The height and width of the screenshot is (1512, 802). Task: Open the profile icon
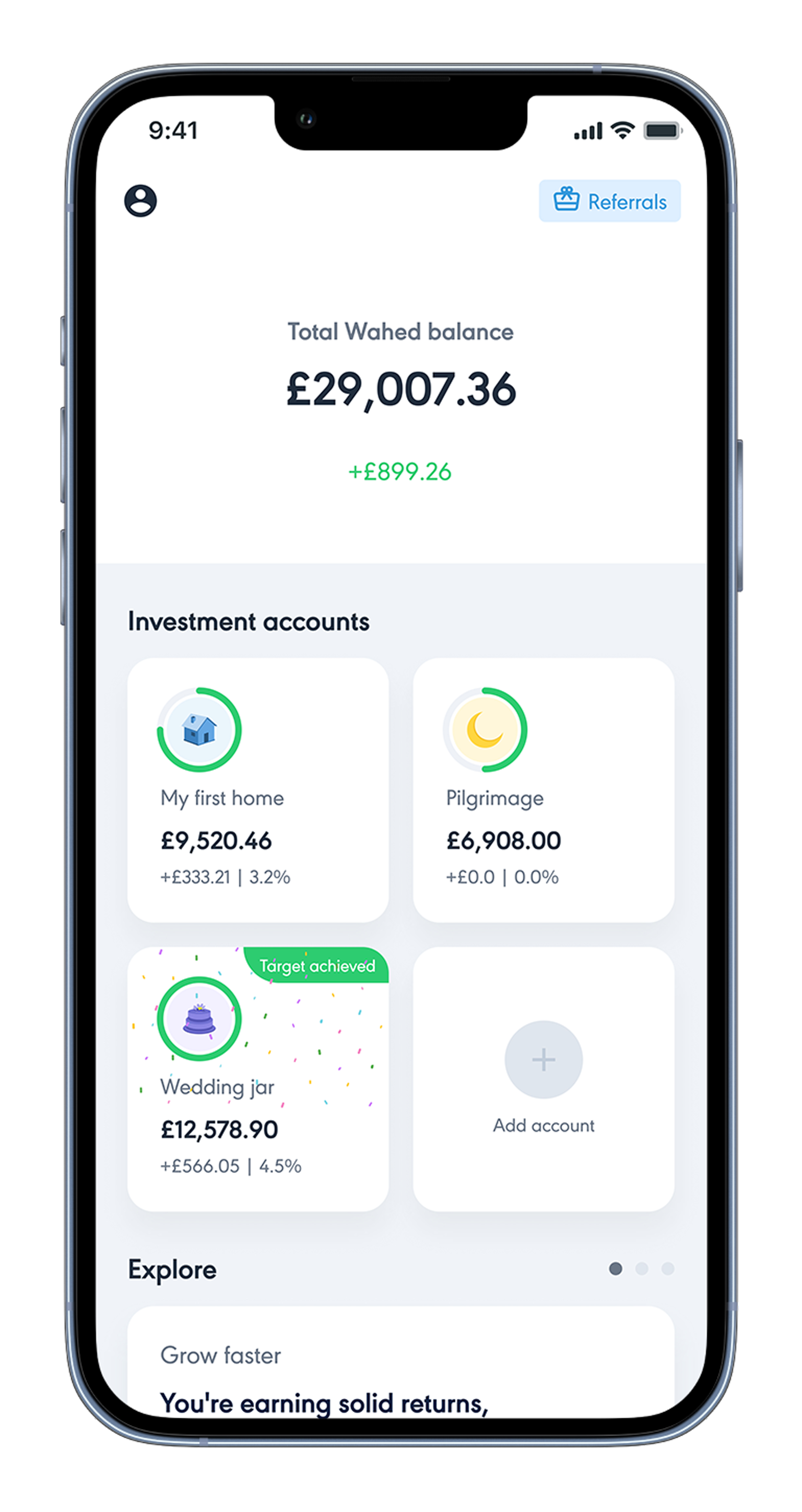[140, 200]
